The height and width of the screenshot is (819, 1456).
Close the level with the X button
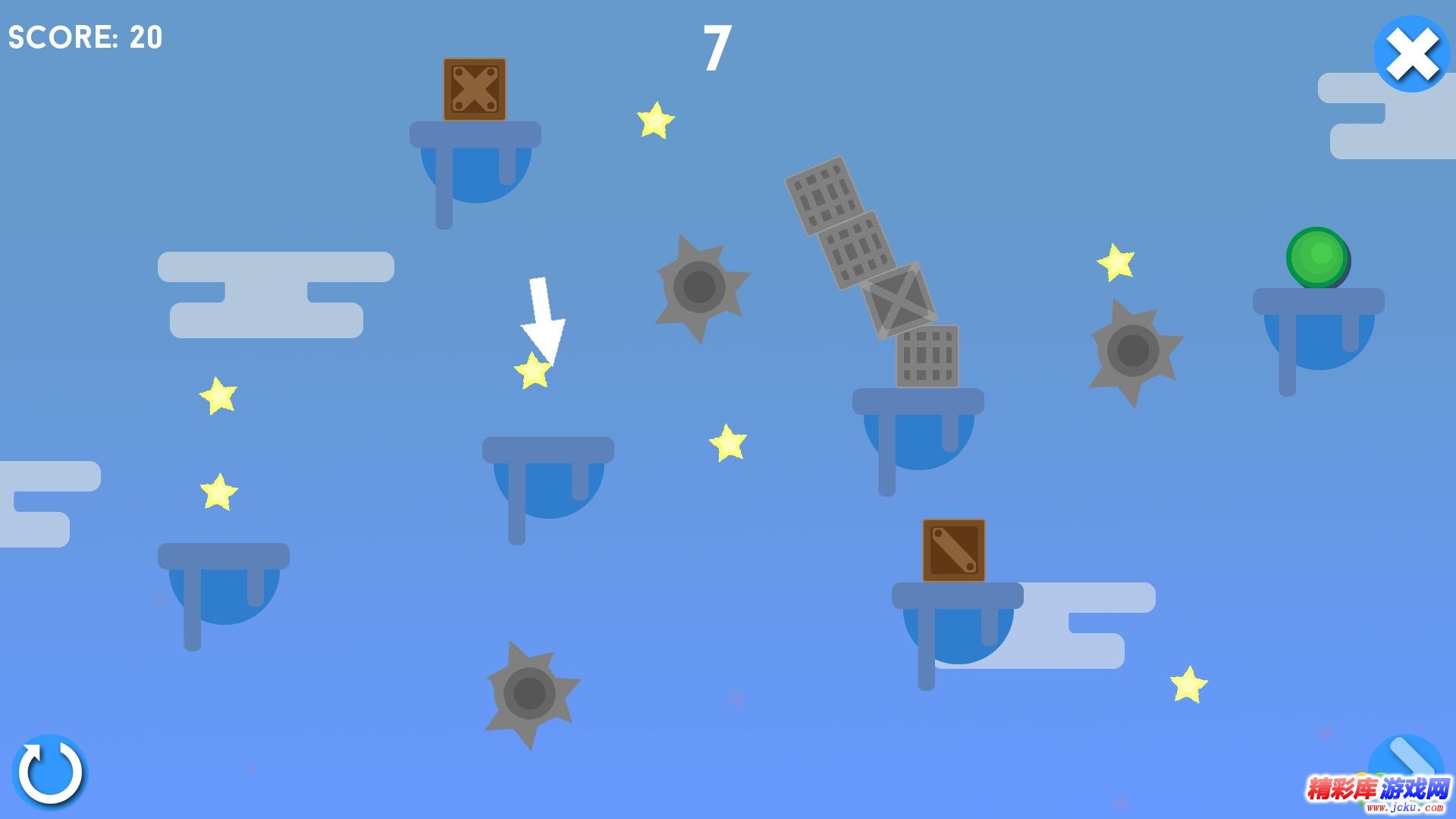1411,54
